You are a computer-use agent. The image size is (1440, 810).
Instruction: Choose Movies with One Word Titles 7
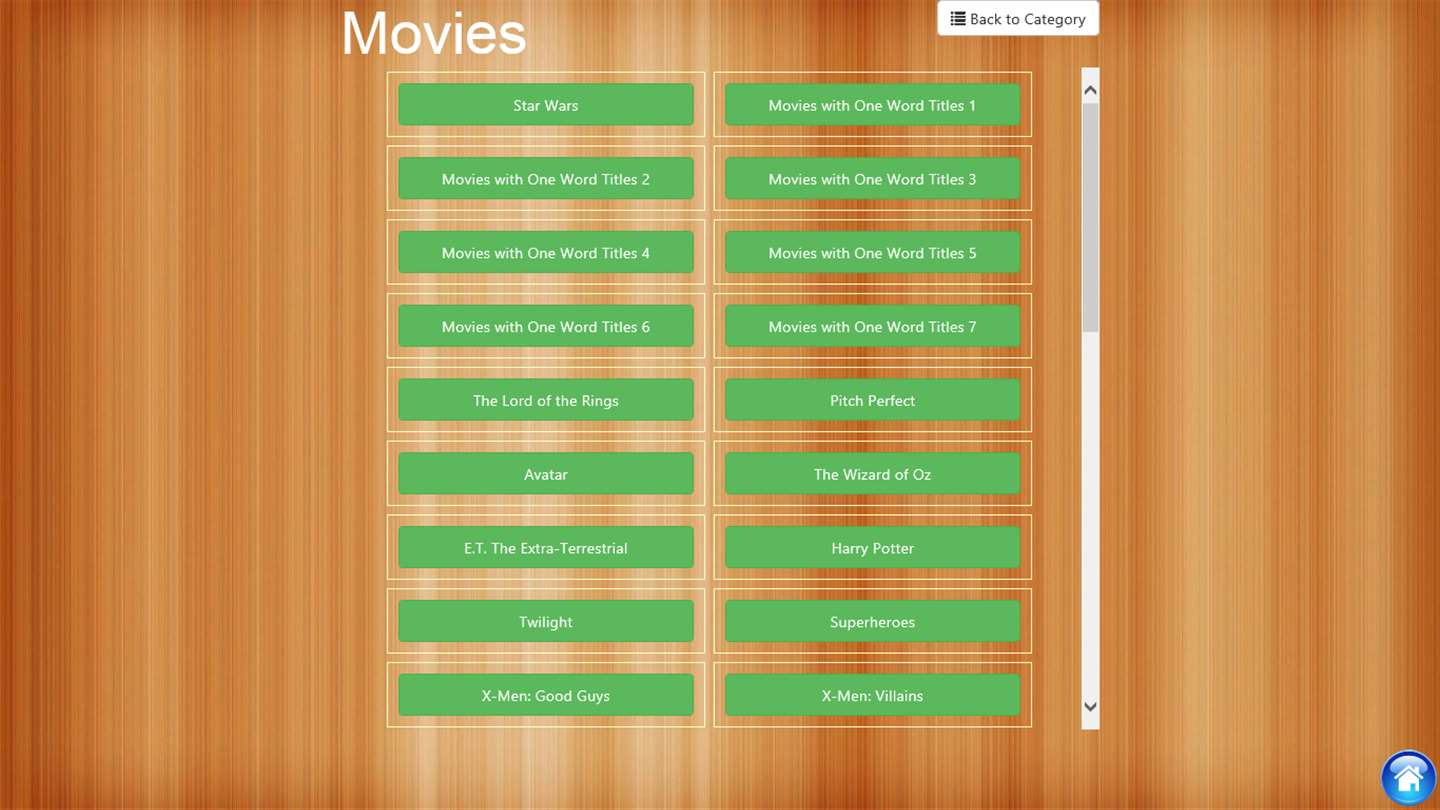pos(872,327)
